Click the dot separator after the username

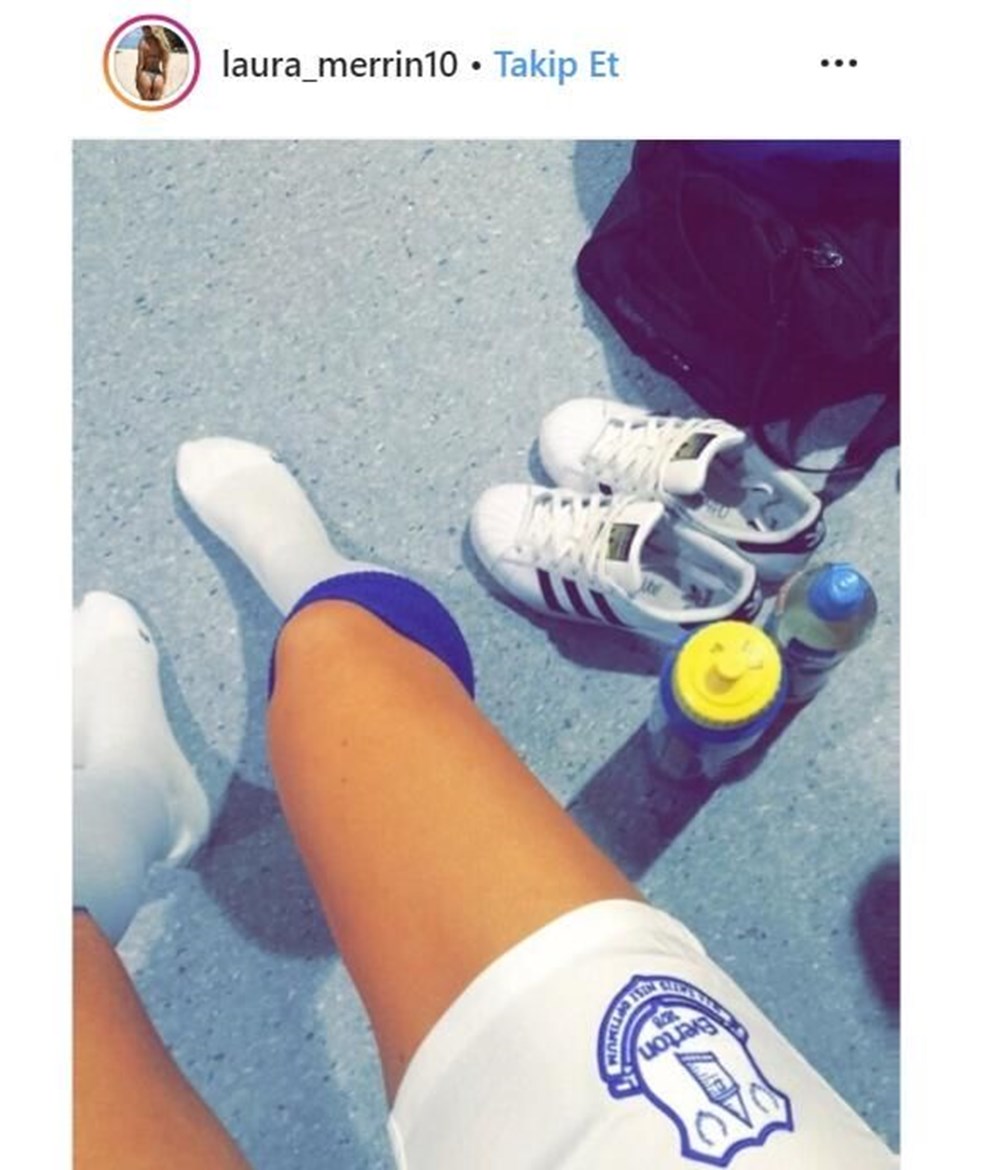[x=475, y=62]
